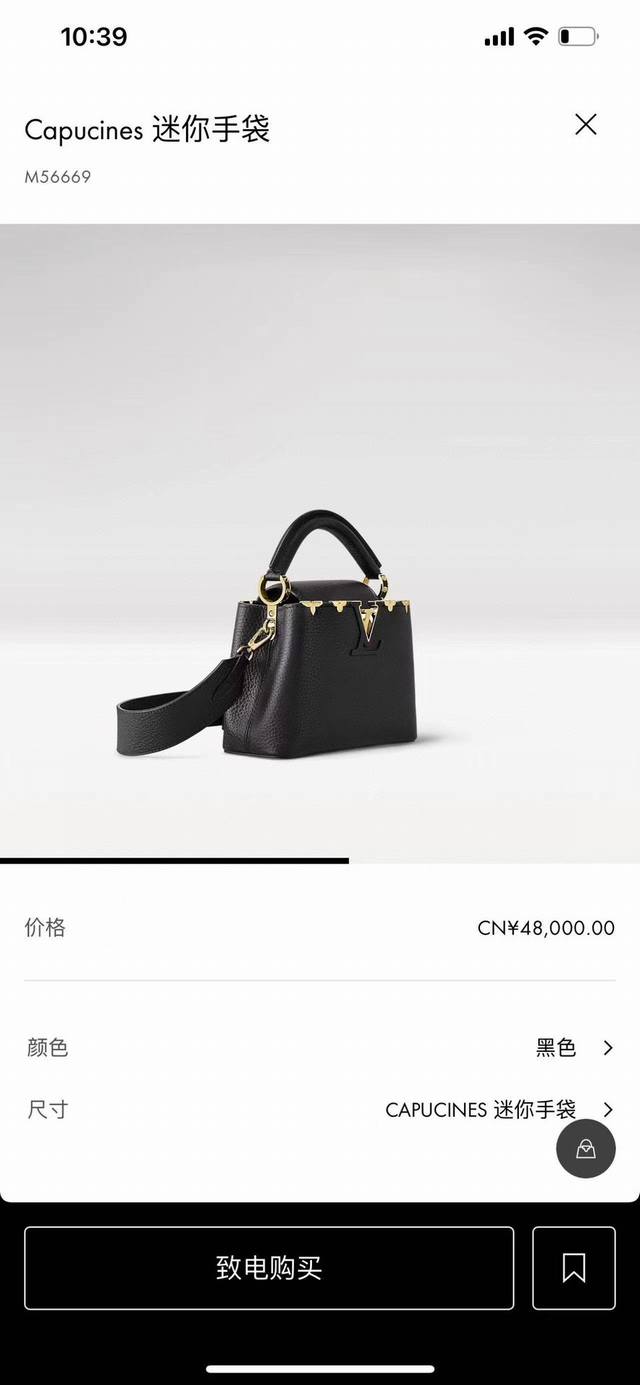Open the floating shopping bag button
This screenshot has width=640, height=1385.
(x=586, y=1149)
